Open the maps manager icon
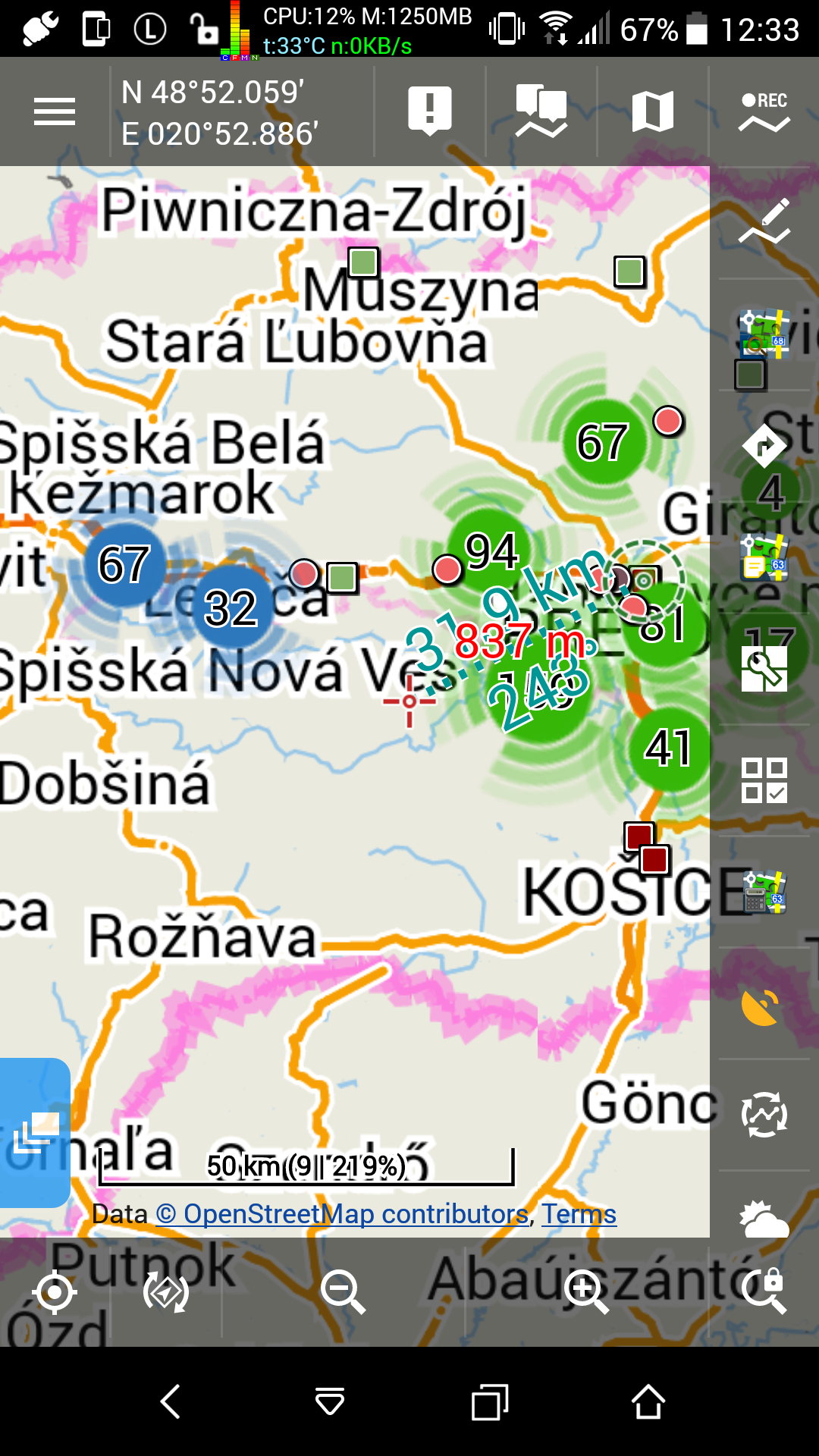The image size is (819, 1456). pyautogui.click(x=653, y=111)
